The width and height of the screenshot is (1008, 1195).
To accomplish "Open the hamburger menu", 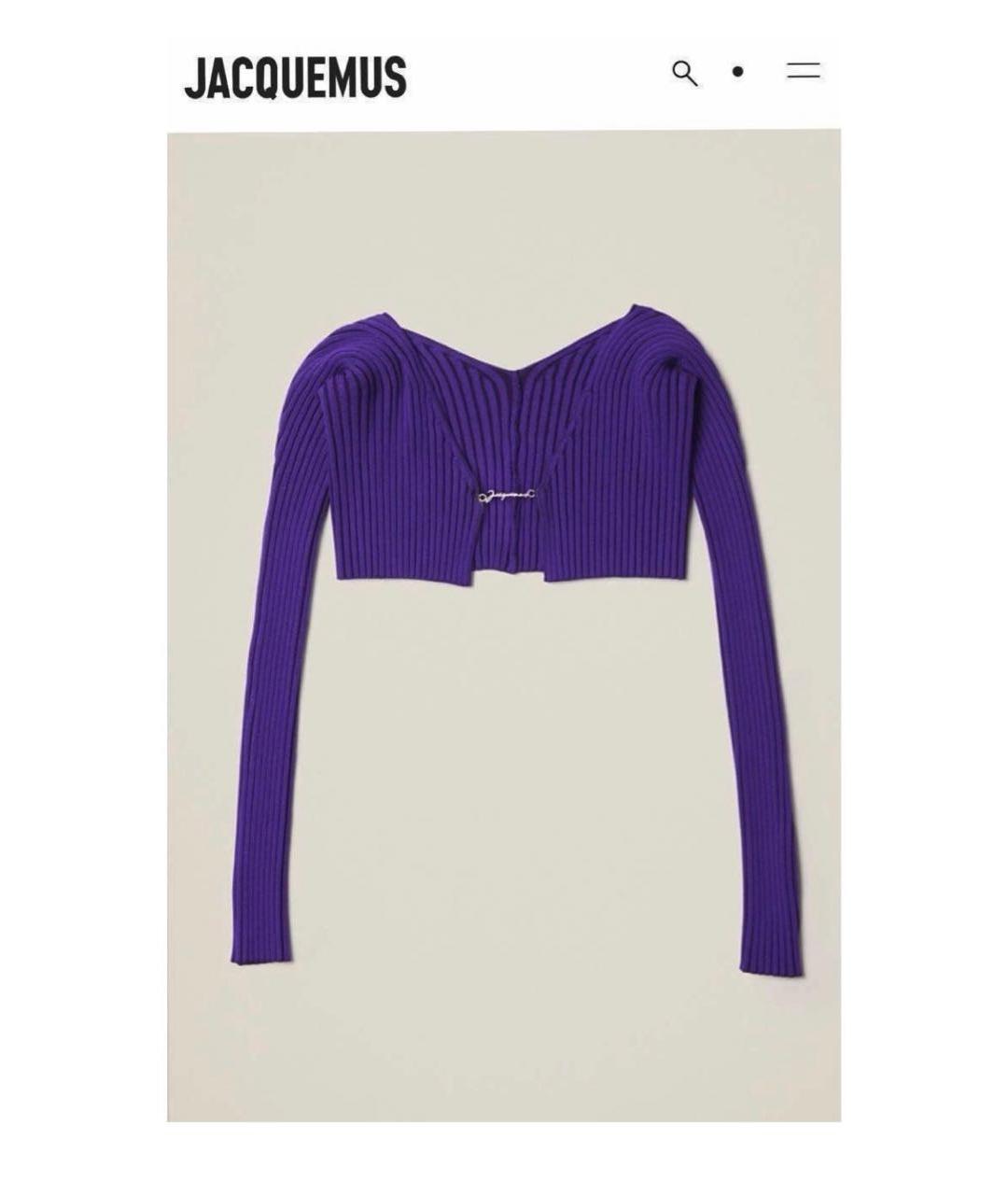I will (x=803, y=71).
